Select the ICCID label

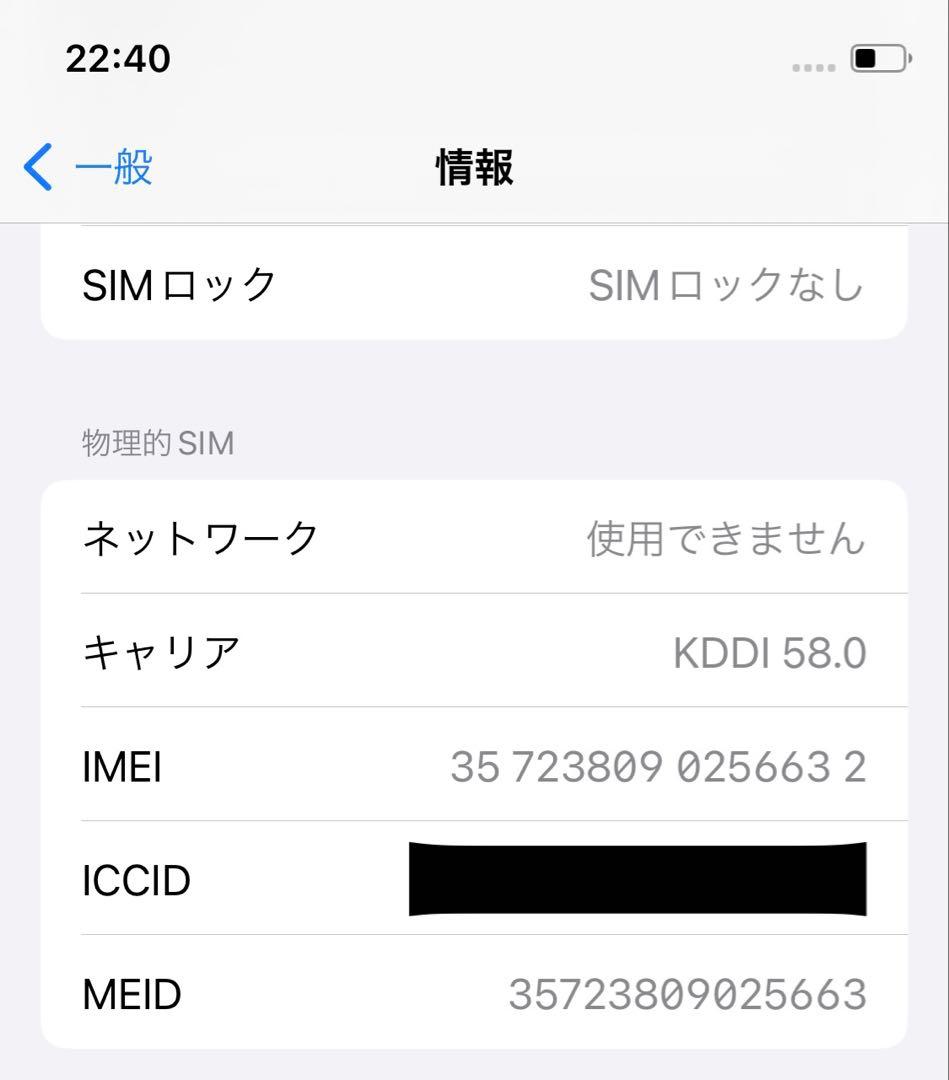pos(134,880)
